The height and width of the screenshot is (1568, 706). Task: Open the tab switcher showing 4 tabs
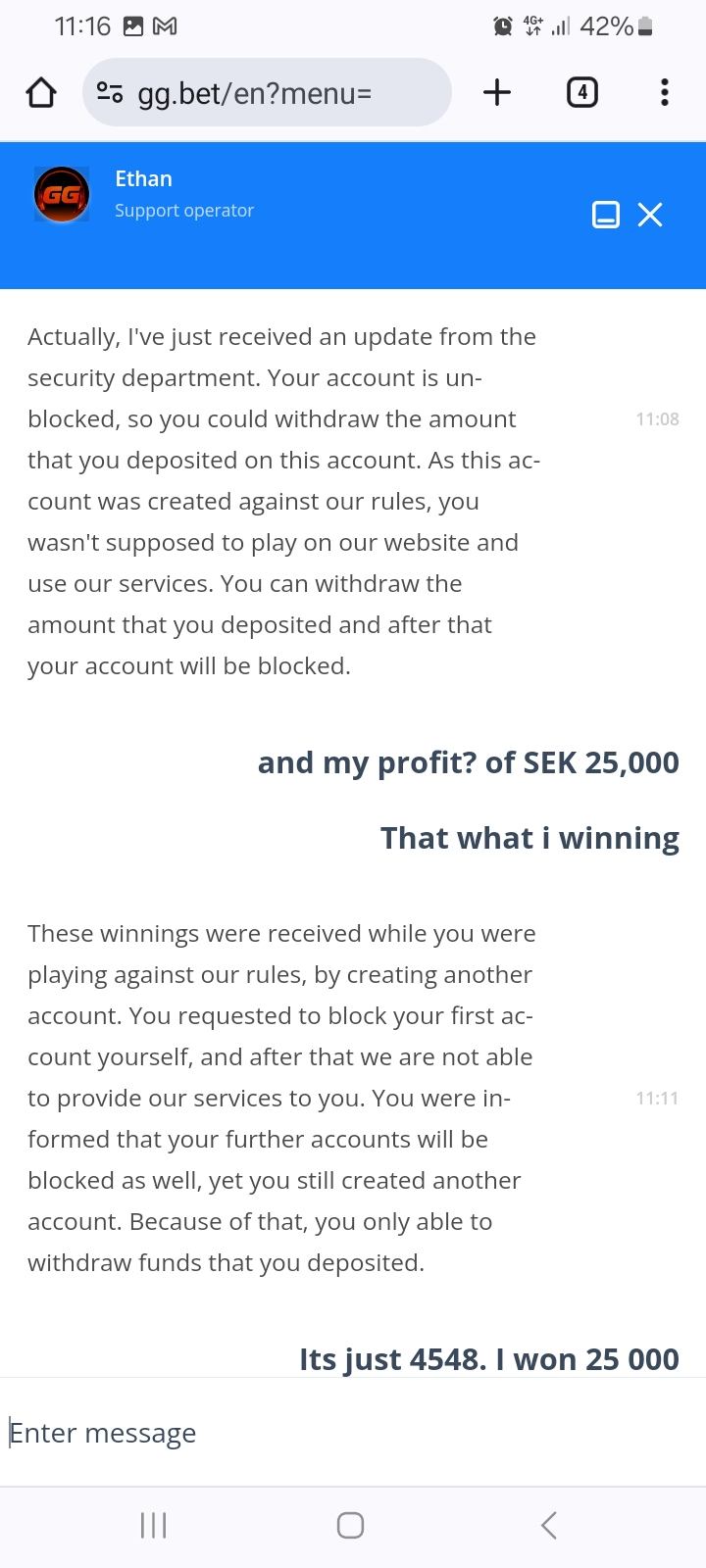click(581, 93)
